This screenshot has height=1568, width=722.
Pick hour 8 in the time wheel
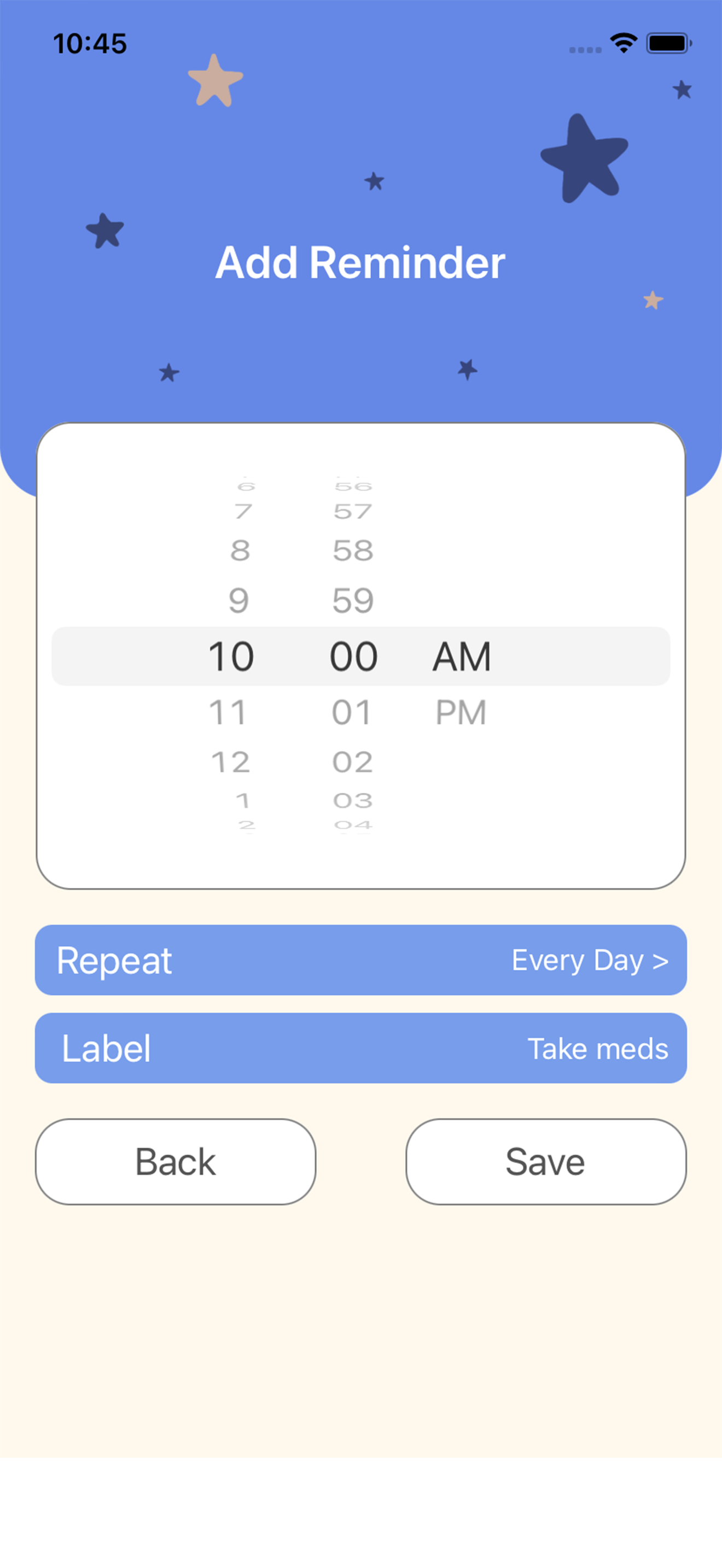click(x=240, y=551)
